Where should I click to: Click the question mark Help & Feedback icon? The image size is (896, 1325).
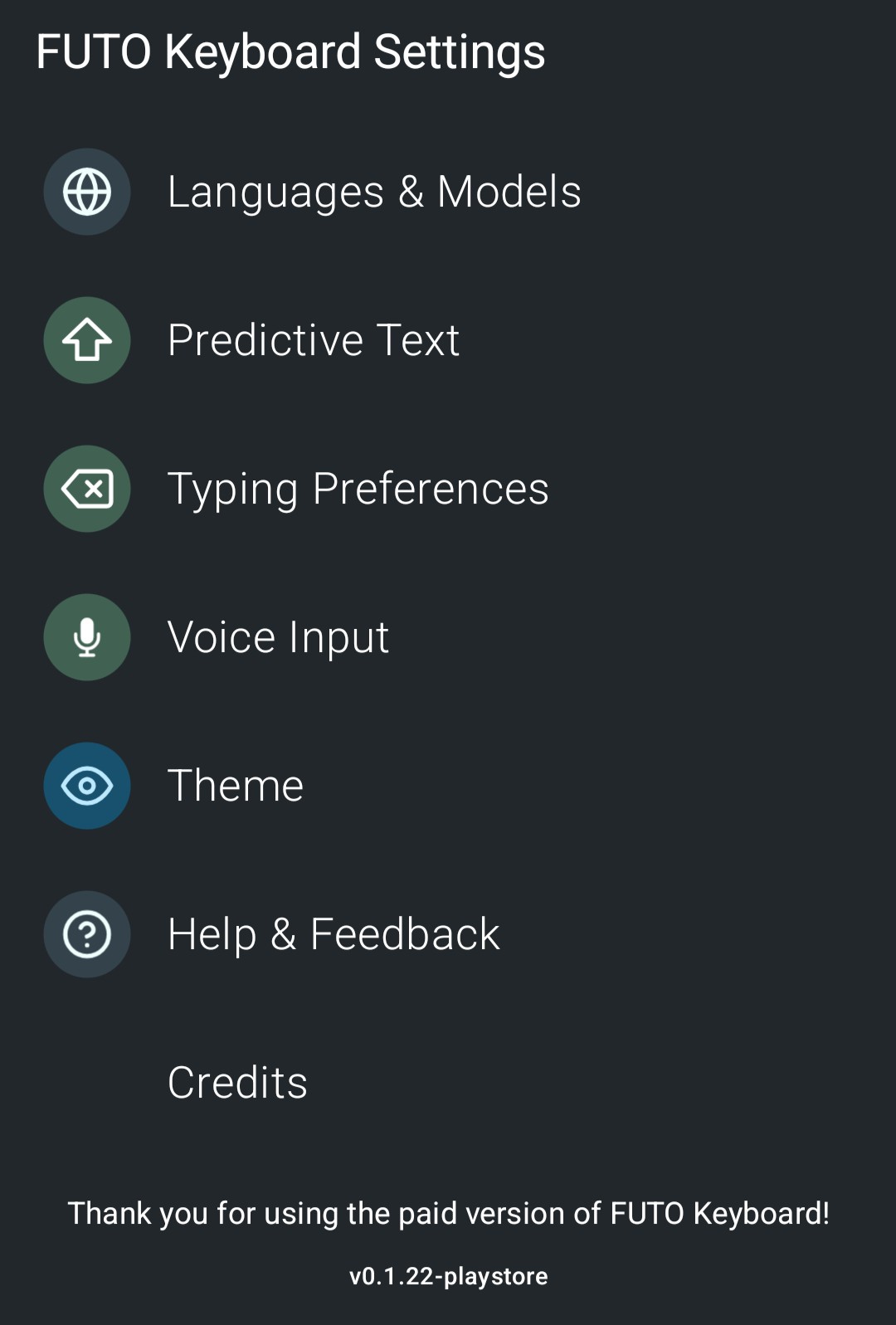point(86,933)
